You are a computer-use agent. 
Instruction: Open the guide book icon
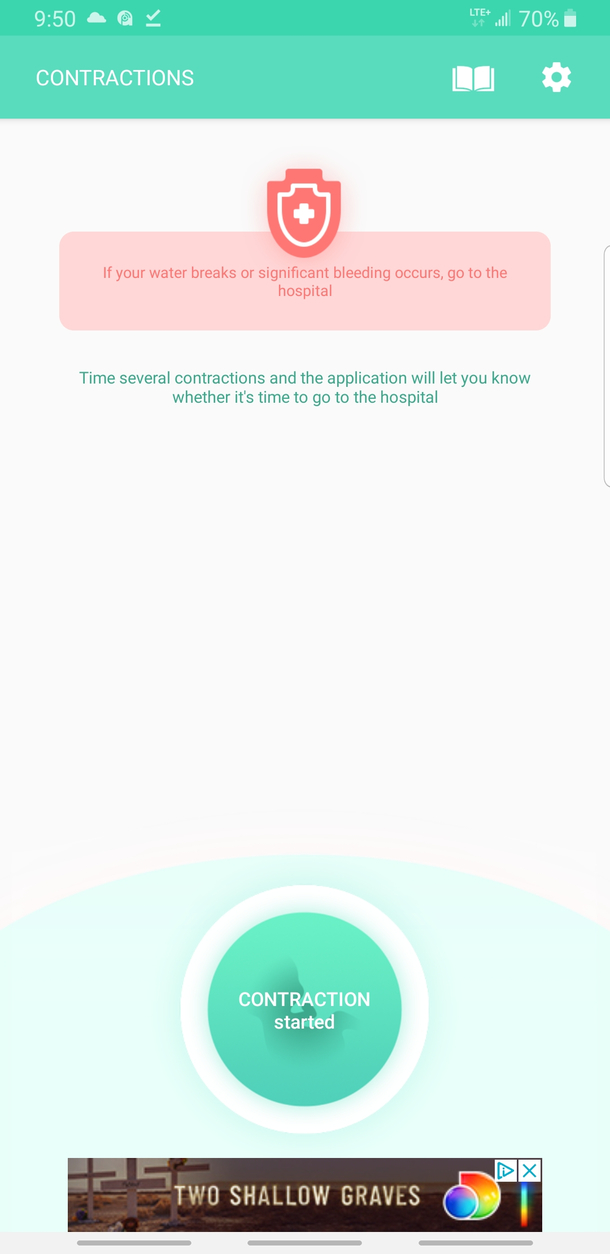[473, 78]
